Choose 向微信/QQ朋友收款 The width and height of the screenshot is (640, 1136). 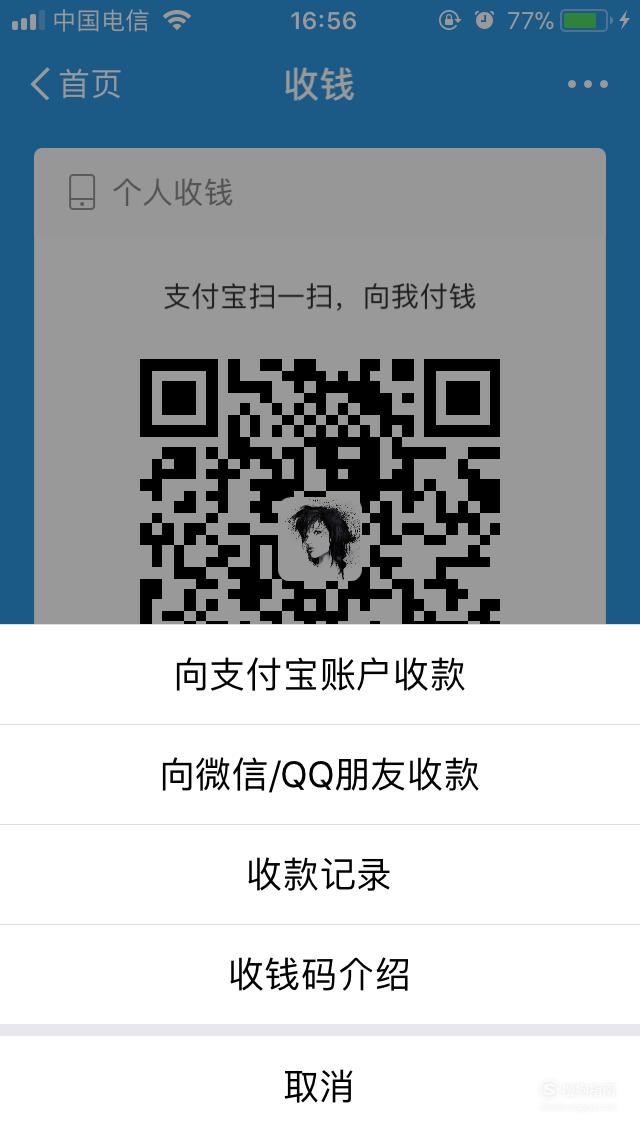click(x=320, y=774)
